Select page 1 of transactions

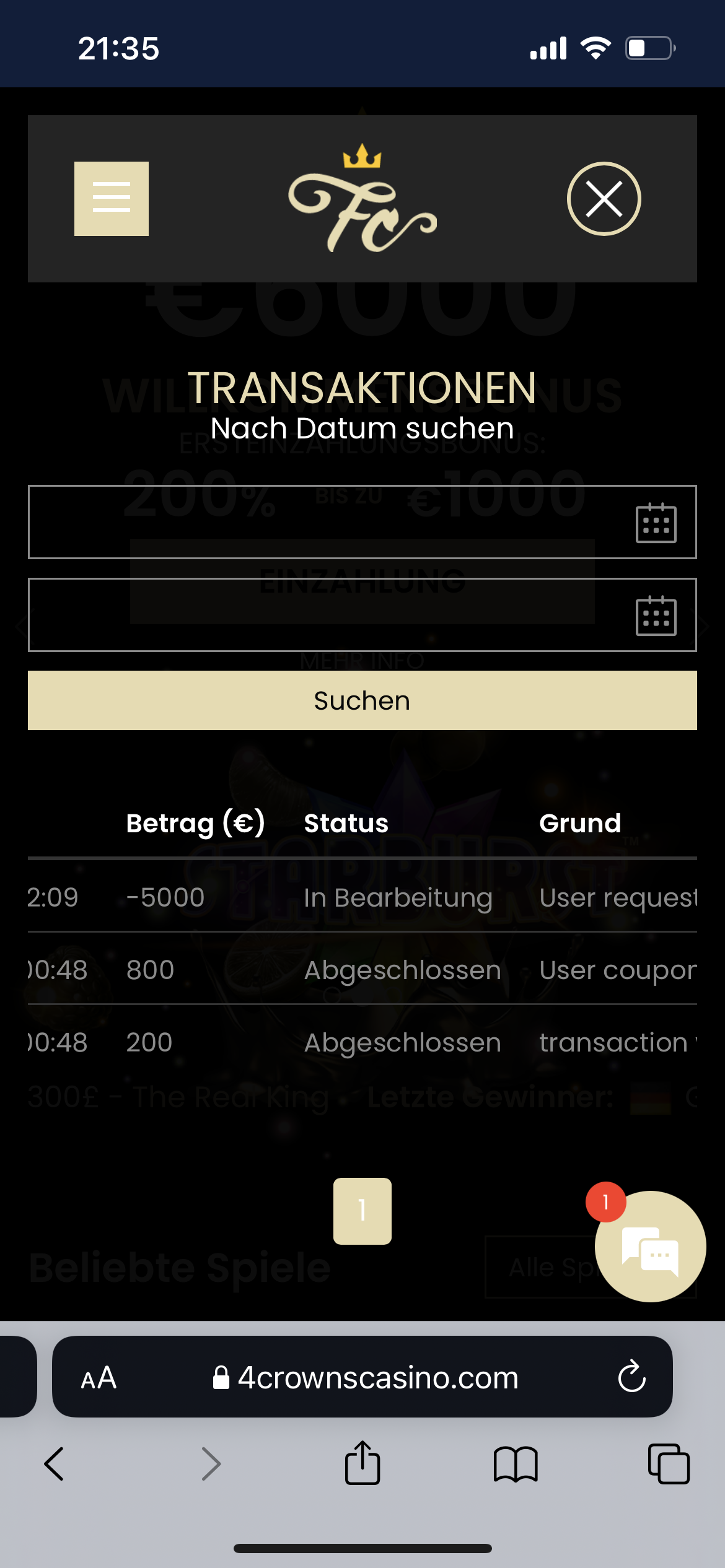point(362,1211)
